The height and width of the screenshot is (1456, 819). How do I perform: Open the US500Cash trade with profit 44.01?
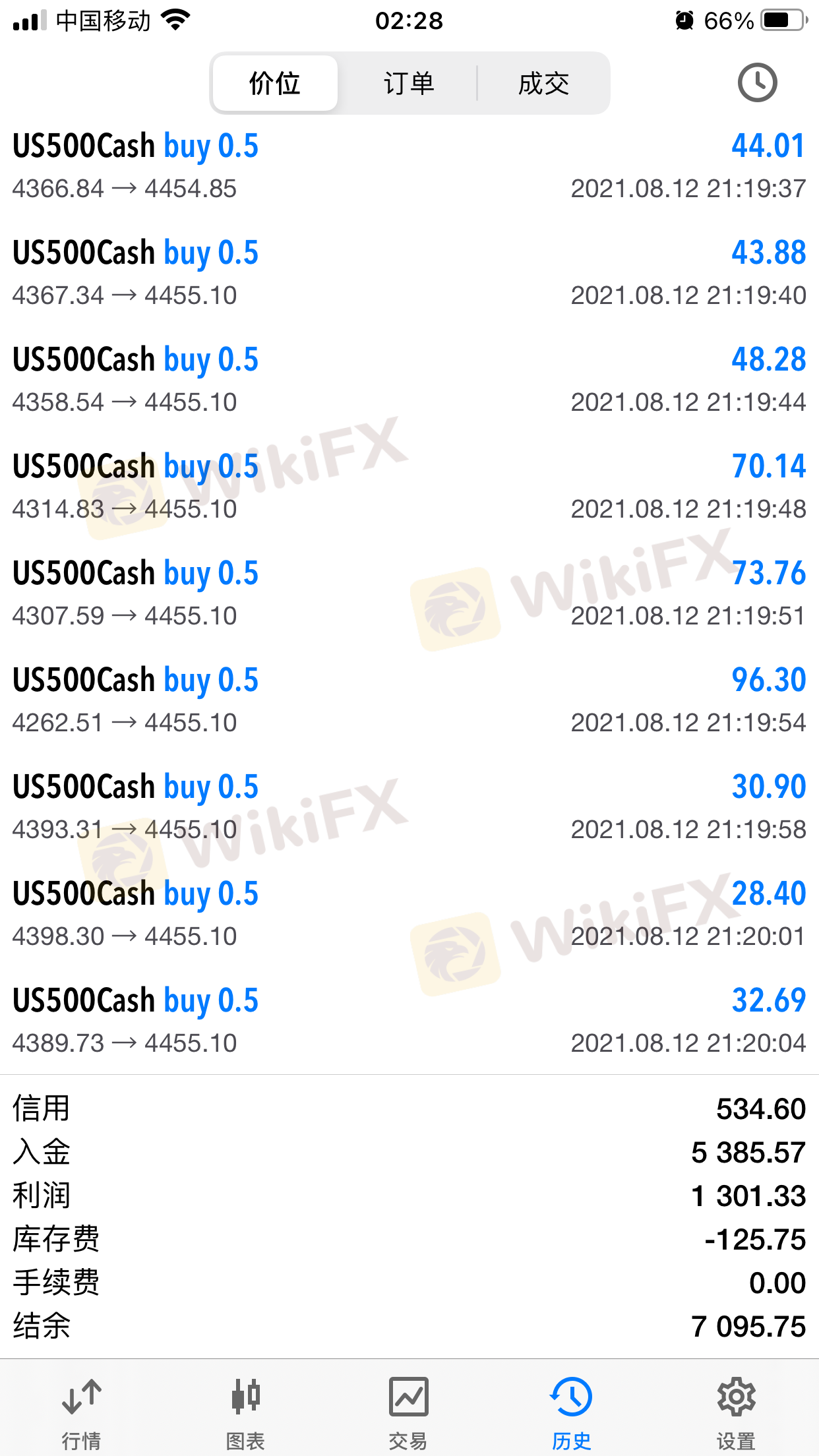pyautogui.click(x=409, y=166)
